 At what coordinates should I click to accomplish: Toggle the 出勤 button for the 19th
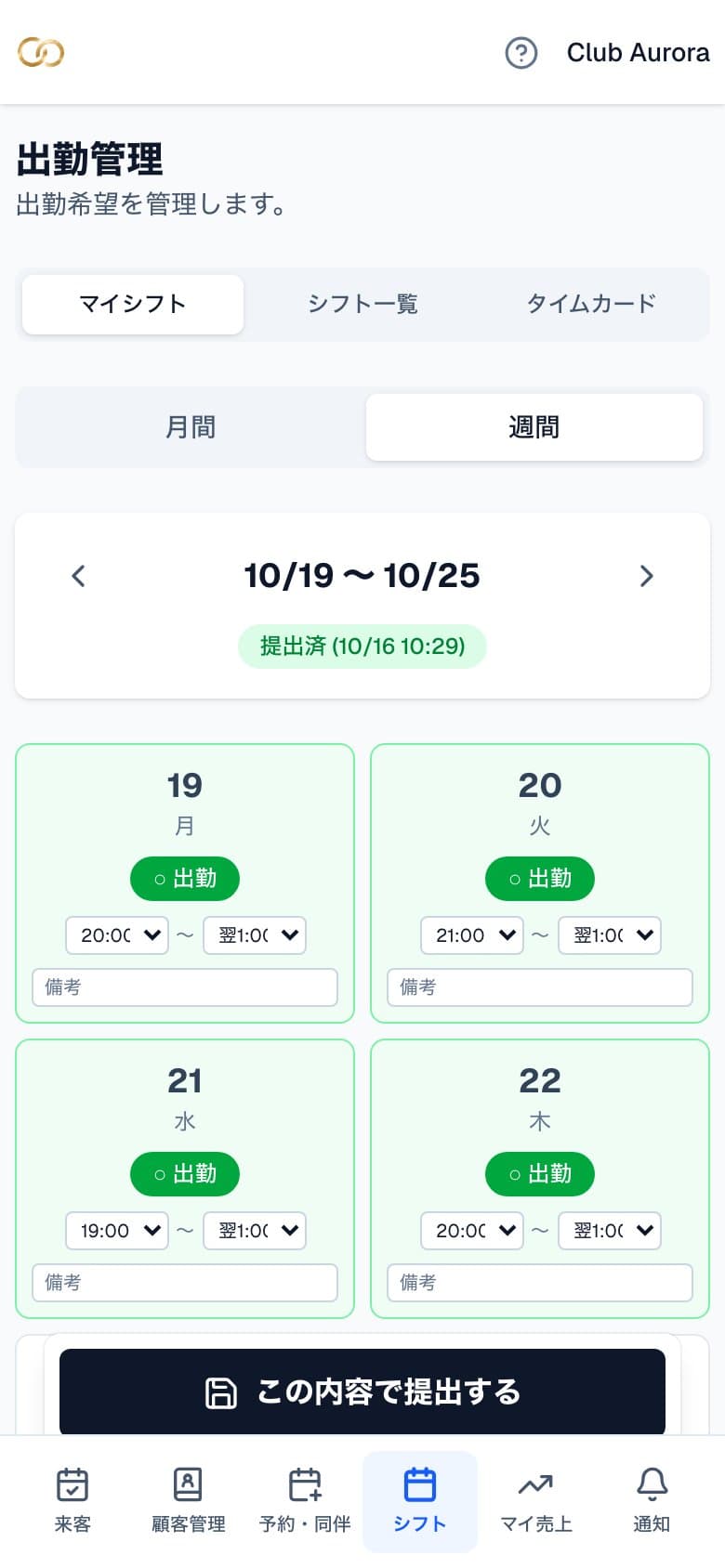click(185, 879)
